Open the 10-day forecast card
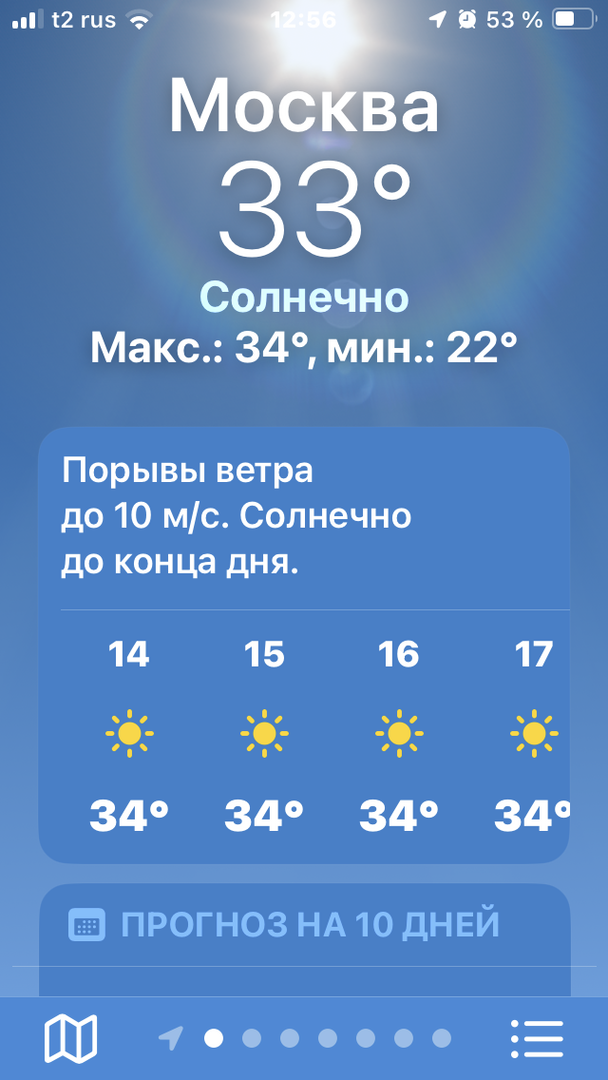 pyautogui.click(x=304, y=941)
